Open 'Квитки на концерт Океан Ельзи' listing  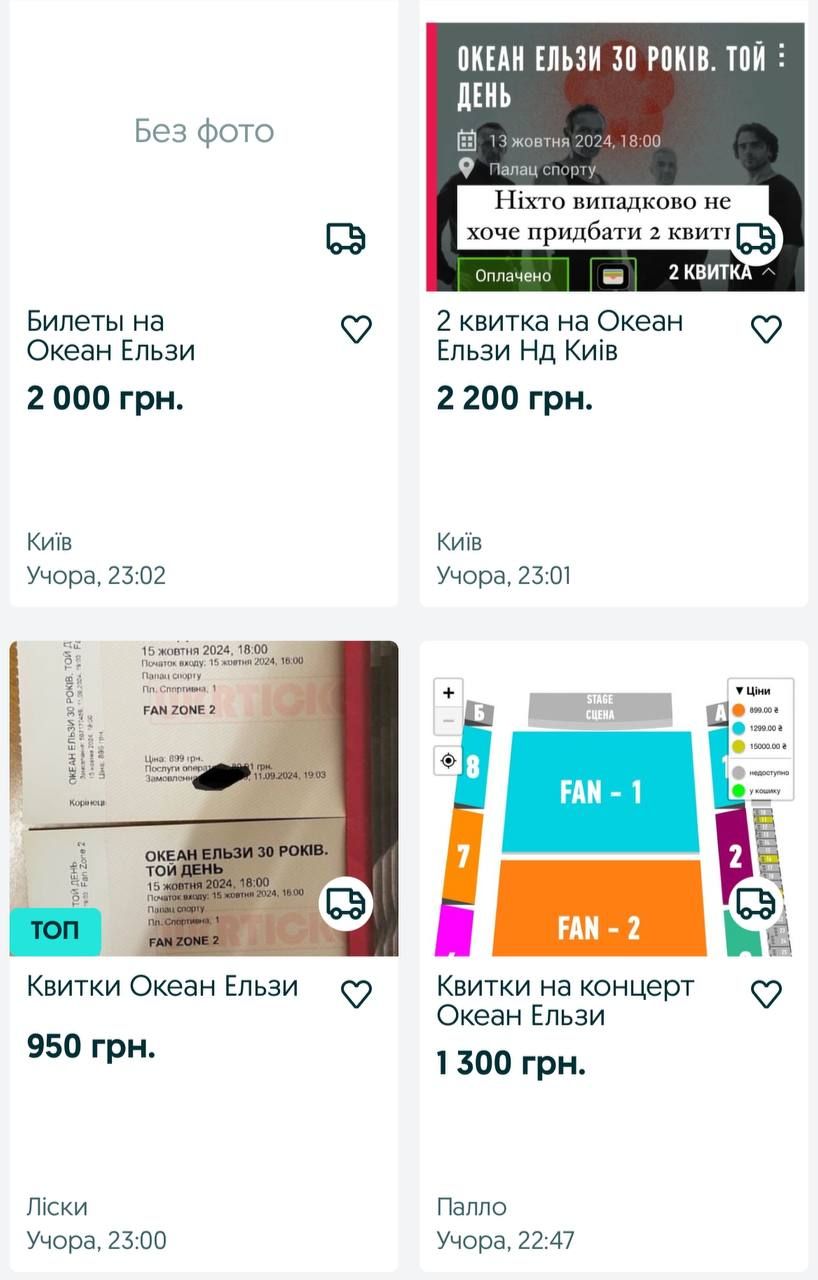(565, 1001)
